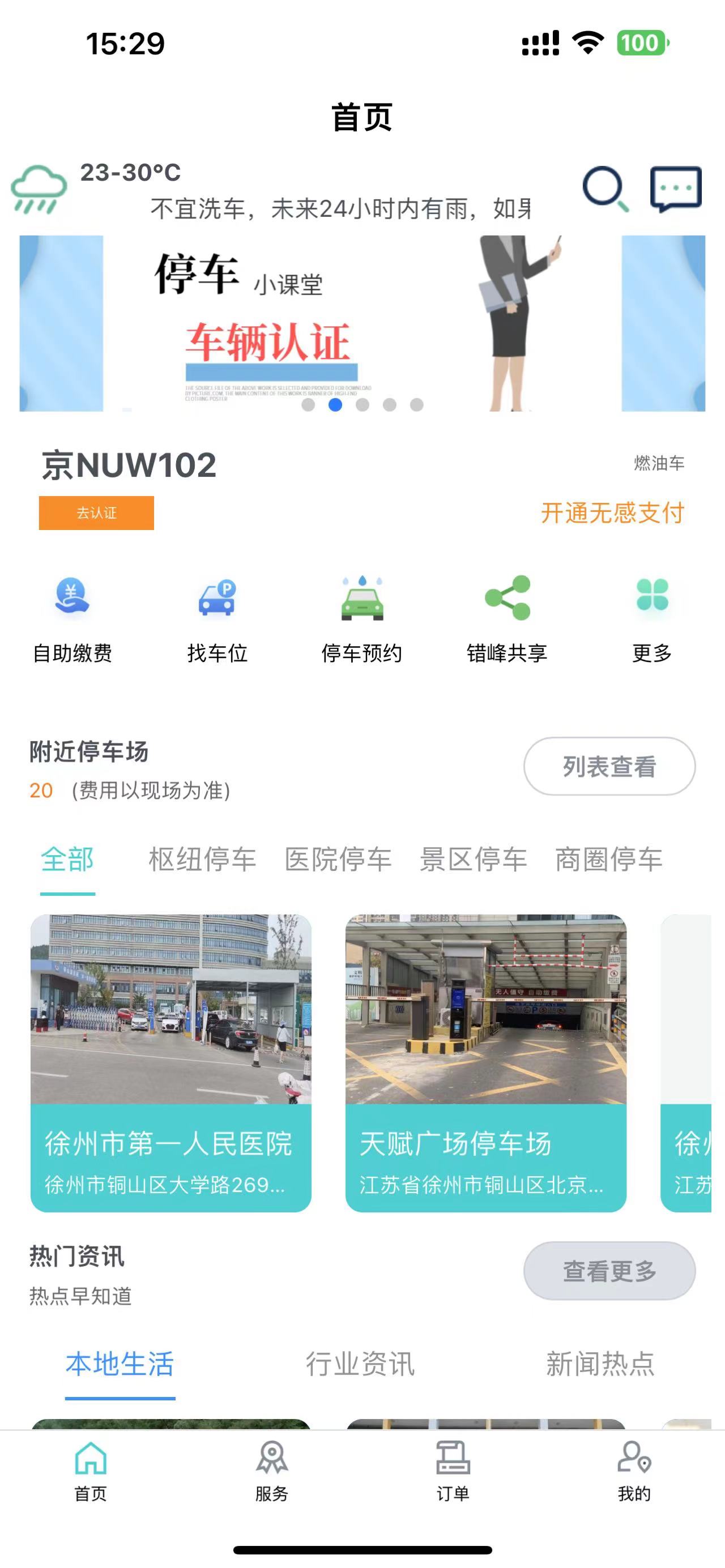Tap 查看更多 for hot news
Screen dimensions: 725x1568
pyautogui.click(x=609, y=1270)
